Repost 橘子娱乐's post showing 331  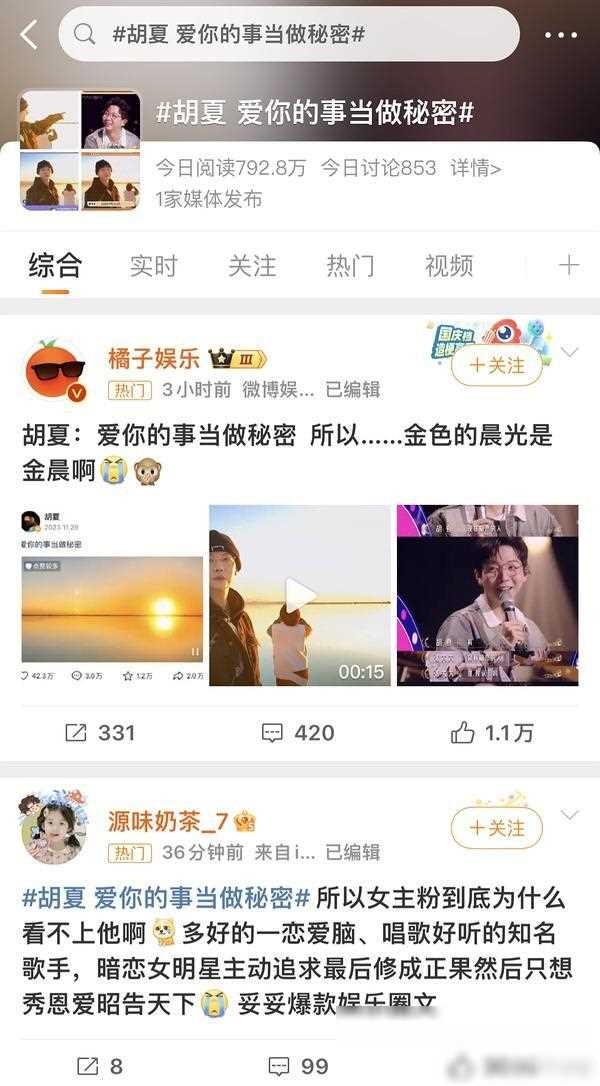(x=100, y=733)
